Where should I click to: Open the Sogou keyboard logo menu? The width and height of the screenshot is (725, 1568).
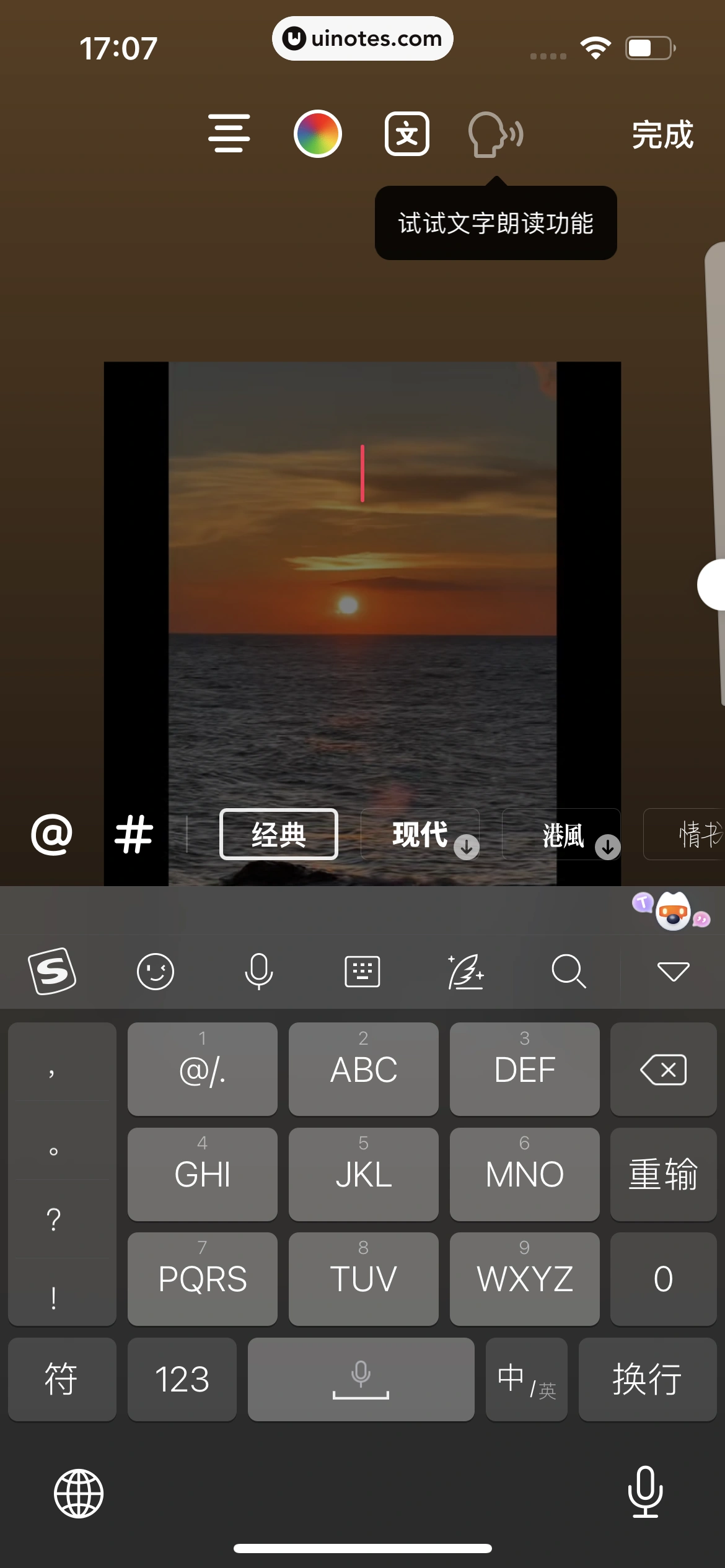click(53, 971)
